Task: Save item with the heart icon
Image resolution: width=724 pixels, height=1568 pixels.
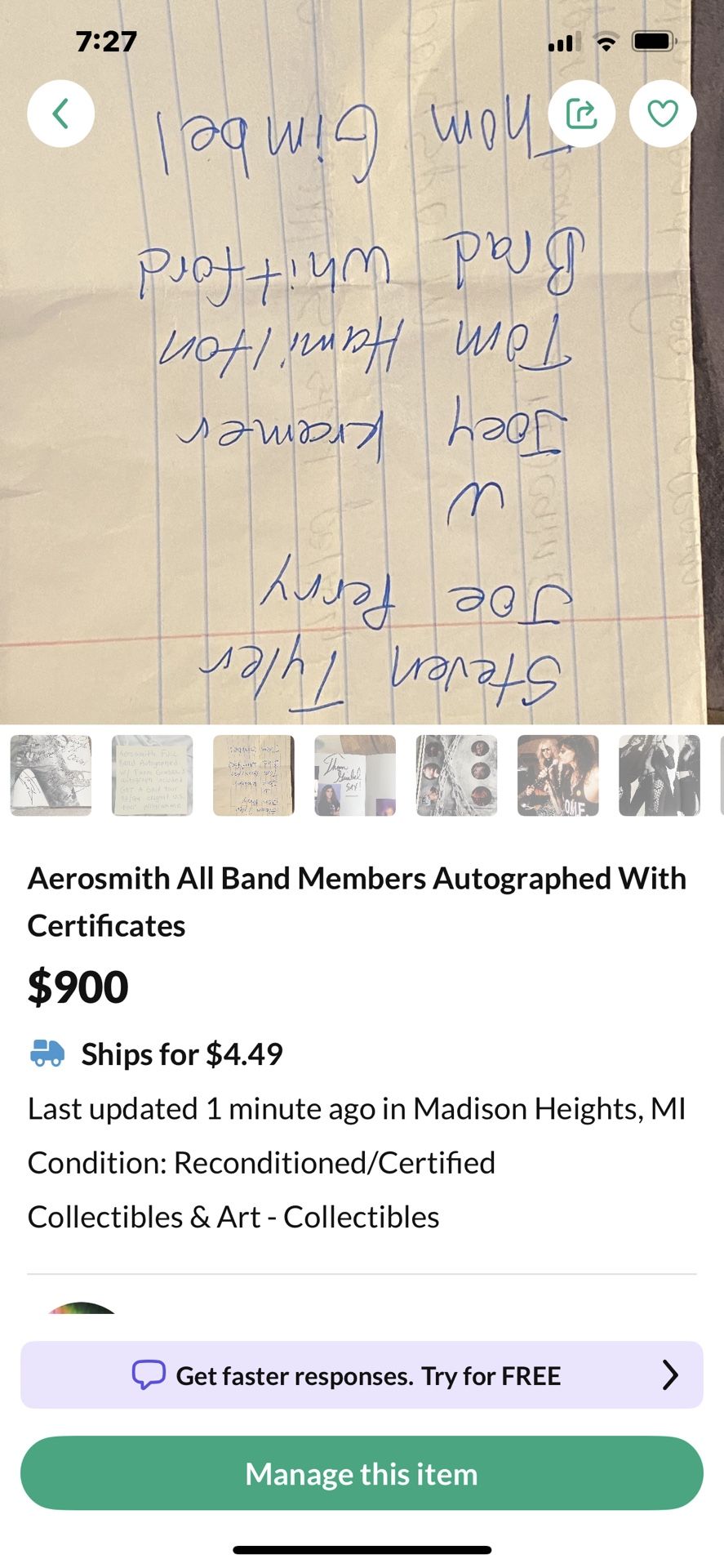Action: [x=662, y=114]
